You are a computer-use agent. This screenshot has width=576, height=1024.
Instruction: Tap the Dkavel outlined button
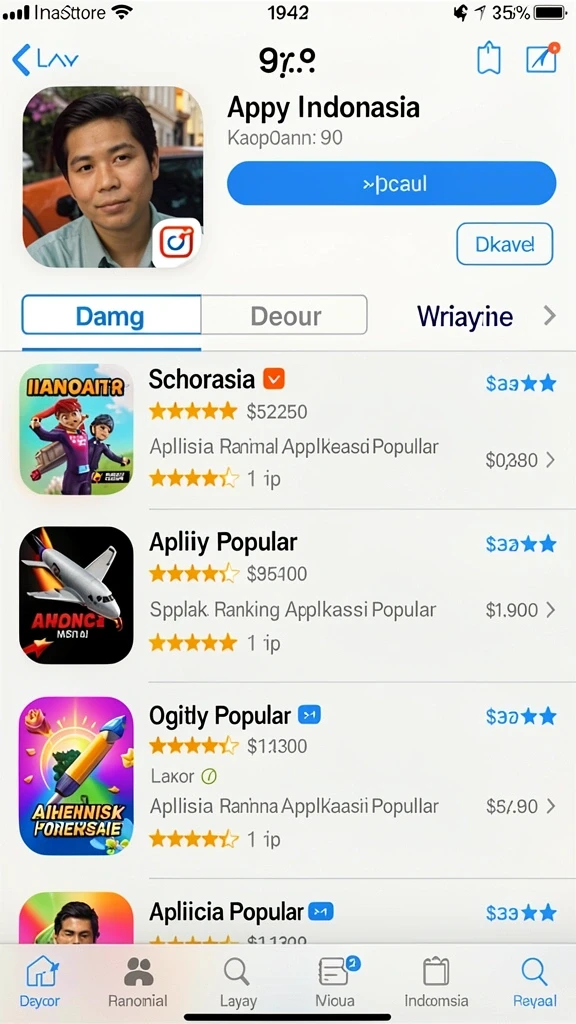click(x=504, y=244)
